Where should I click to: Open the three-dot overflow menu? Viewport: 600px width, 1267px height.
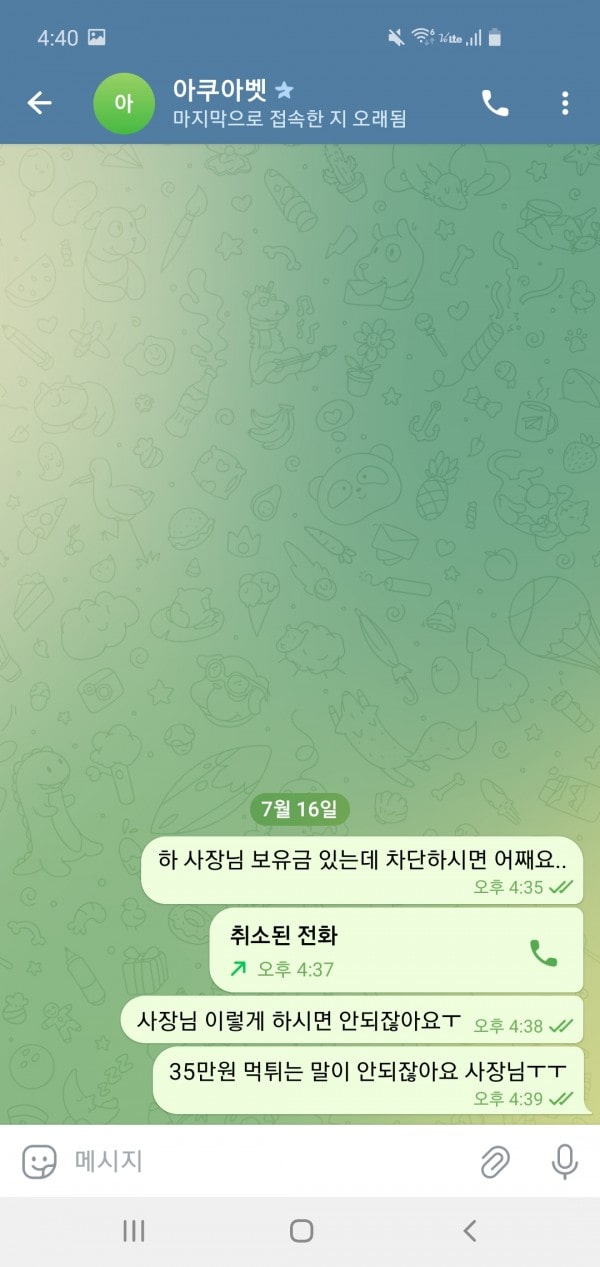565,102
